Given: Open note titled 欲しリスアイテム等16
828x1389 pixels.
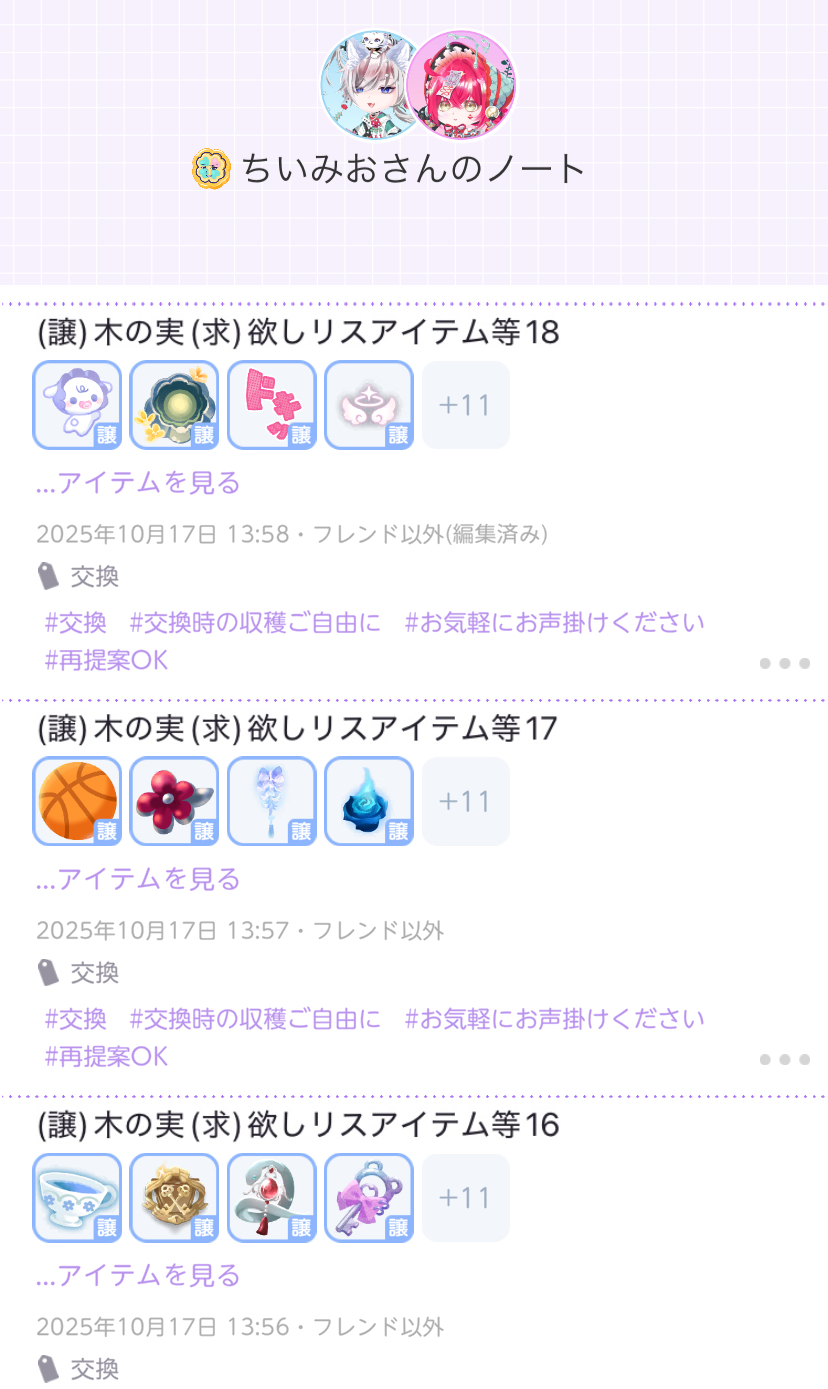Looking at the screenshot, I should pyautogui.click(x=298, y=1125).
